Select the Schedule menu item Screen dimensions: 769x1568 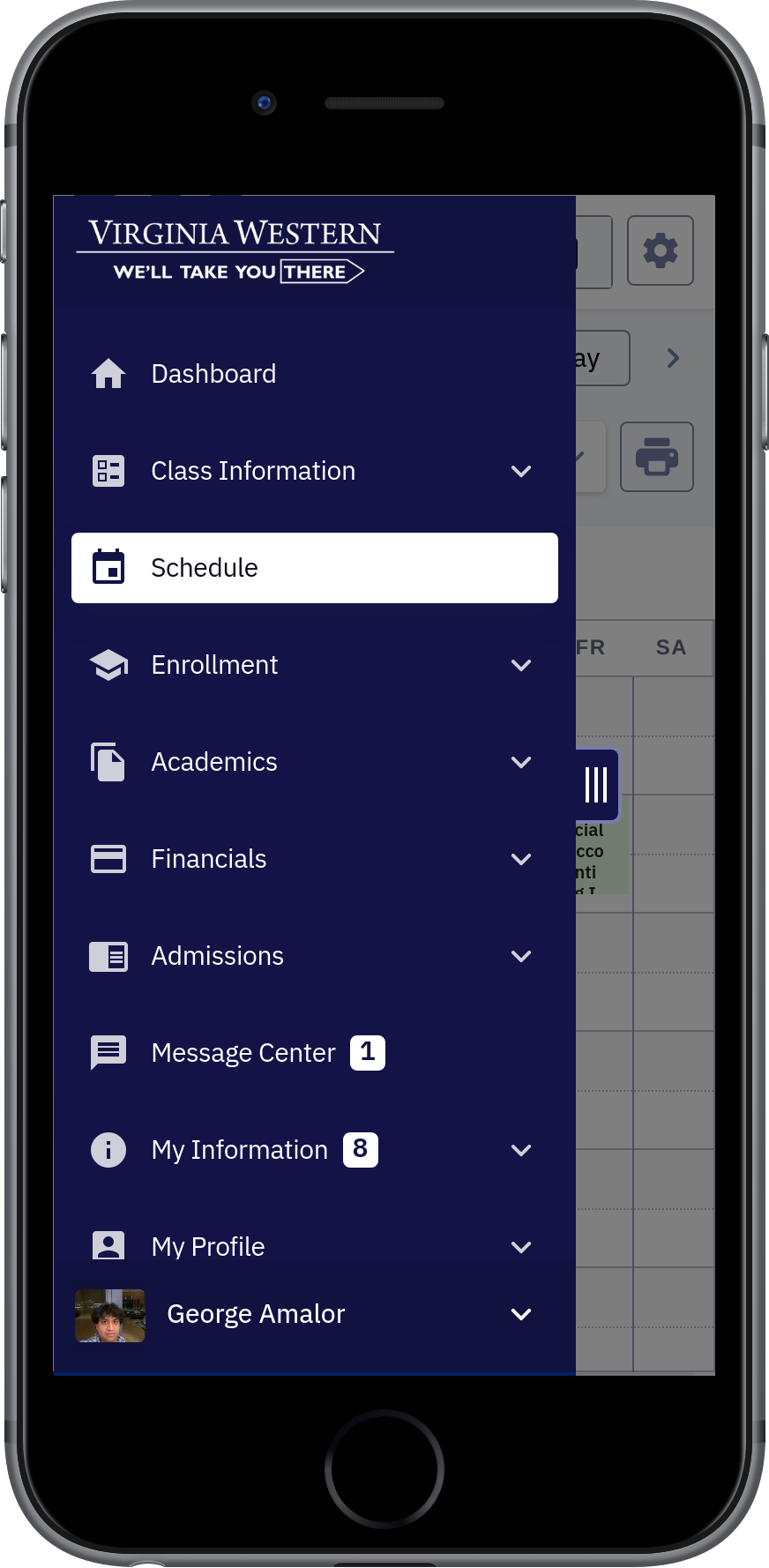(314, 568)
